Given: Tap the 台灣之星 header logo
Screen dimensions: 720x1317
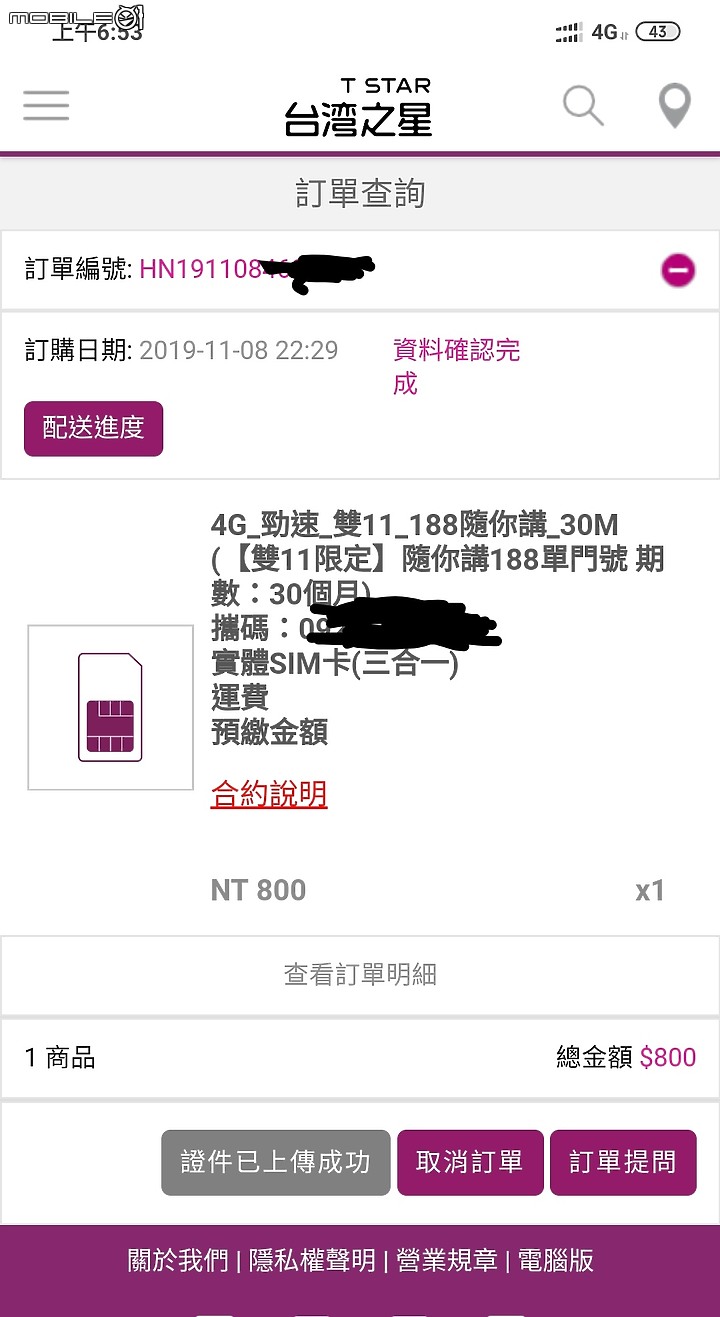Looking at the screenshot, I should pyautogui.click(x=358, y=107).
